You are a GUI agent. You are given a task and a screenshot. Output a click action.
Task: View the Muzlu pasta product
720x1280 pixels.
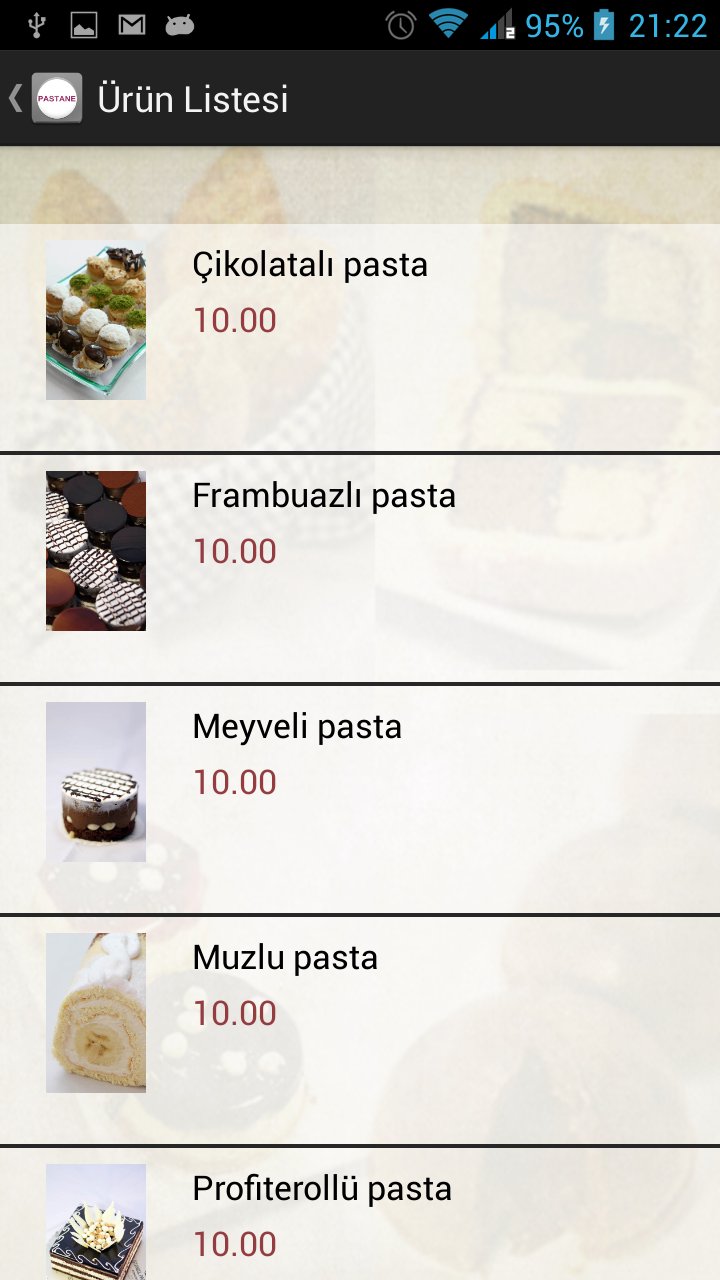[360, 1031]
